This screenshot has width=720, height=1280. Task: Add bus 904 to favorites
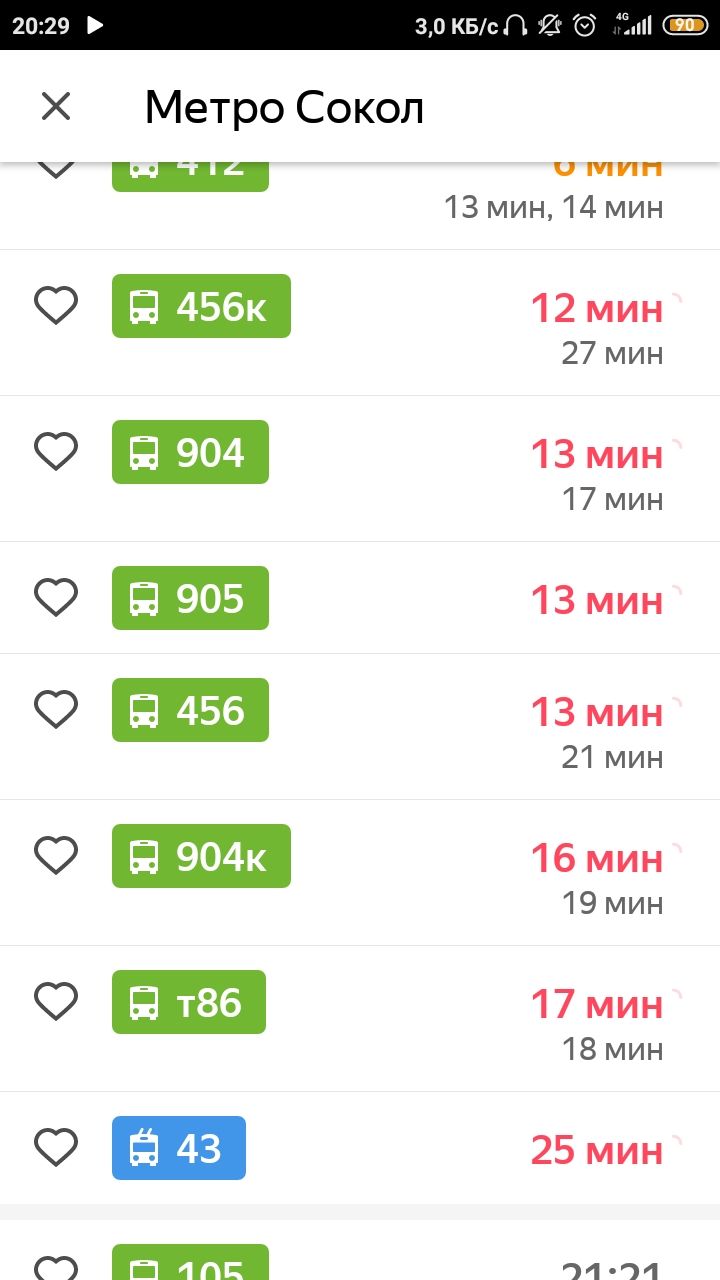click(56, 451)
